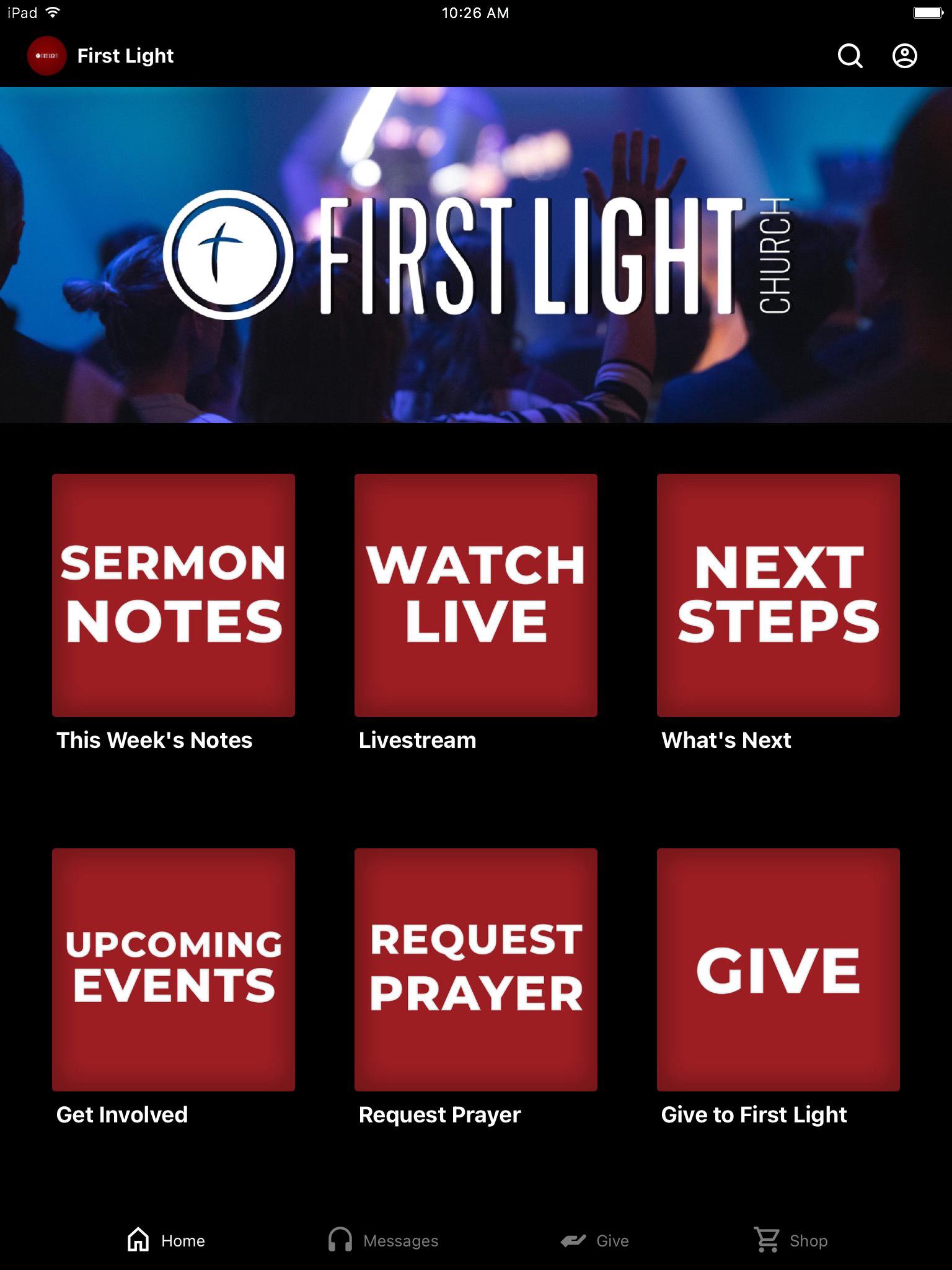The width and height of the screenshot is (952, 1270).
Task: Open the Sermon Notes tile
Action: [174, 595]
